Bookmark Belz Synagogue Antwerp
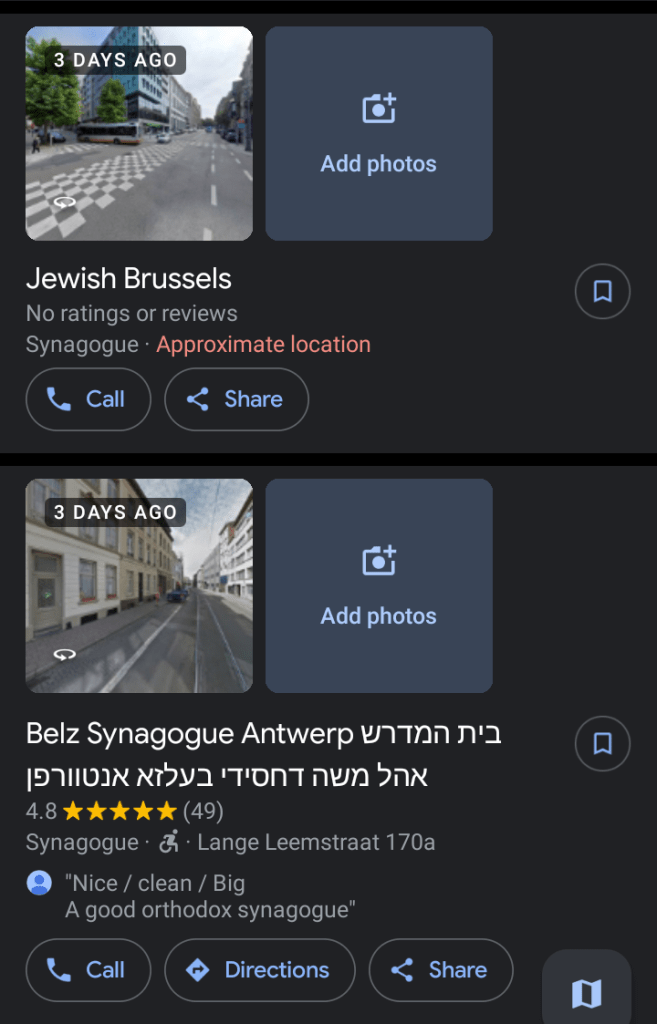The image size is (657, 1024). click(x=602, y=744)
